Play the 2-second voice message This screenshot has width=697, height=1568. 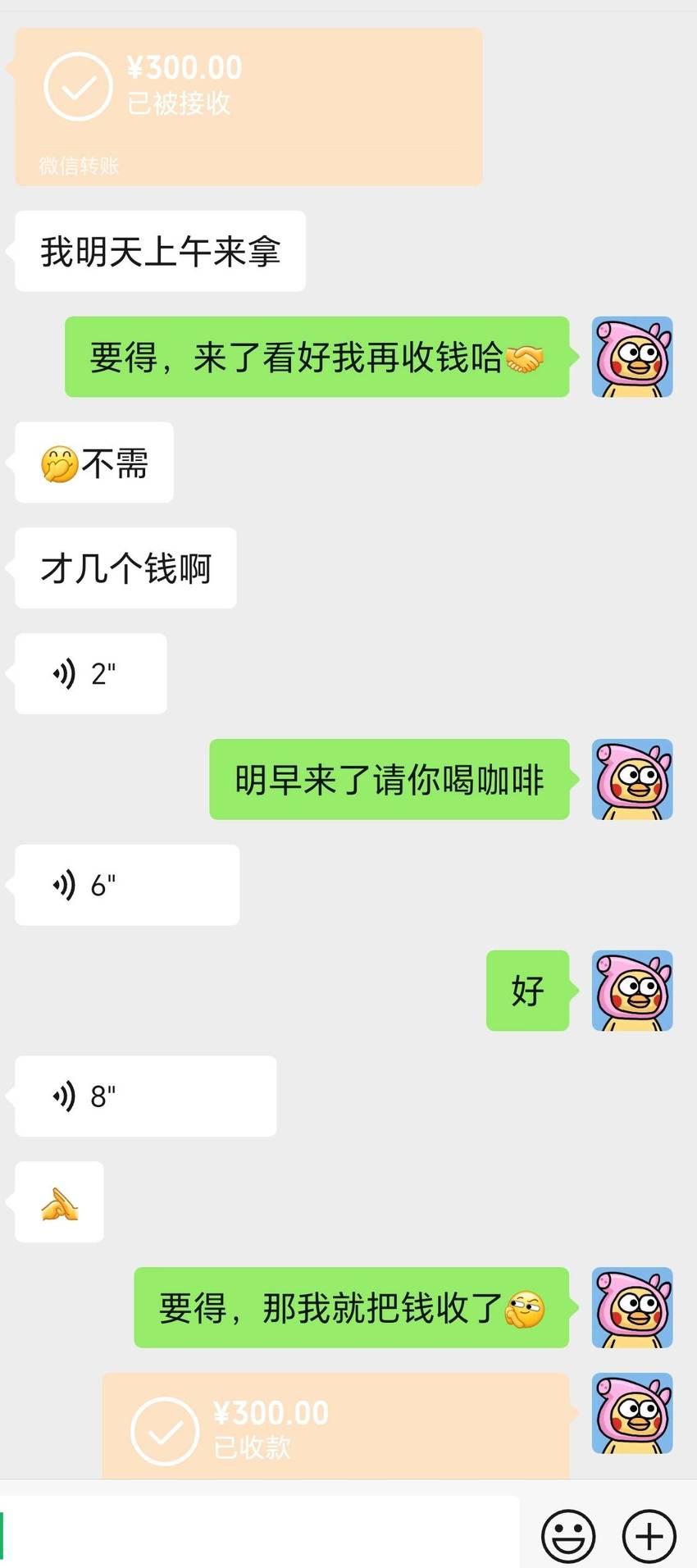(x=91, y=673)
